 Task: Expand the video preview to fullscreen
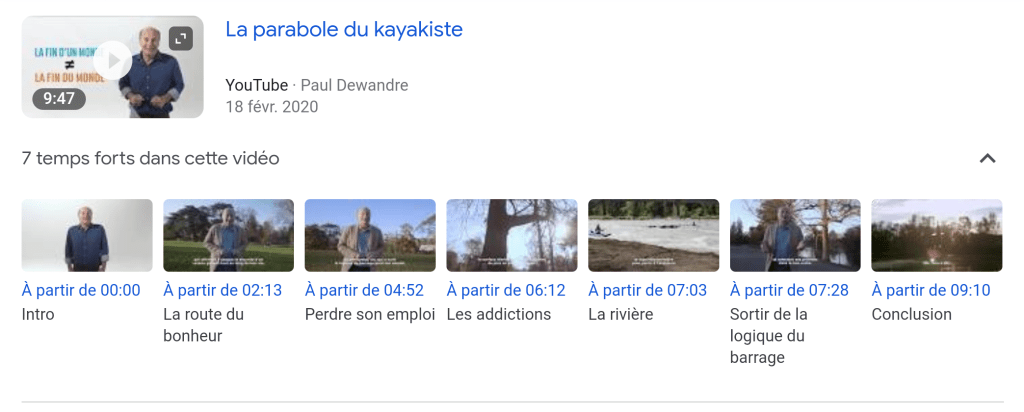tap(180, 39)
